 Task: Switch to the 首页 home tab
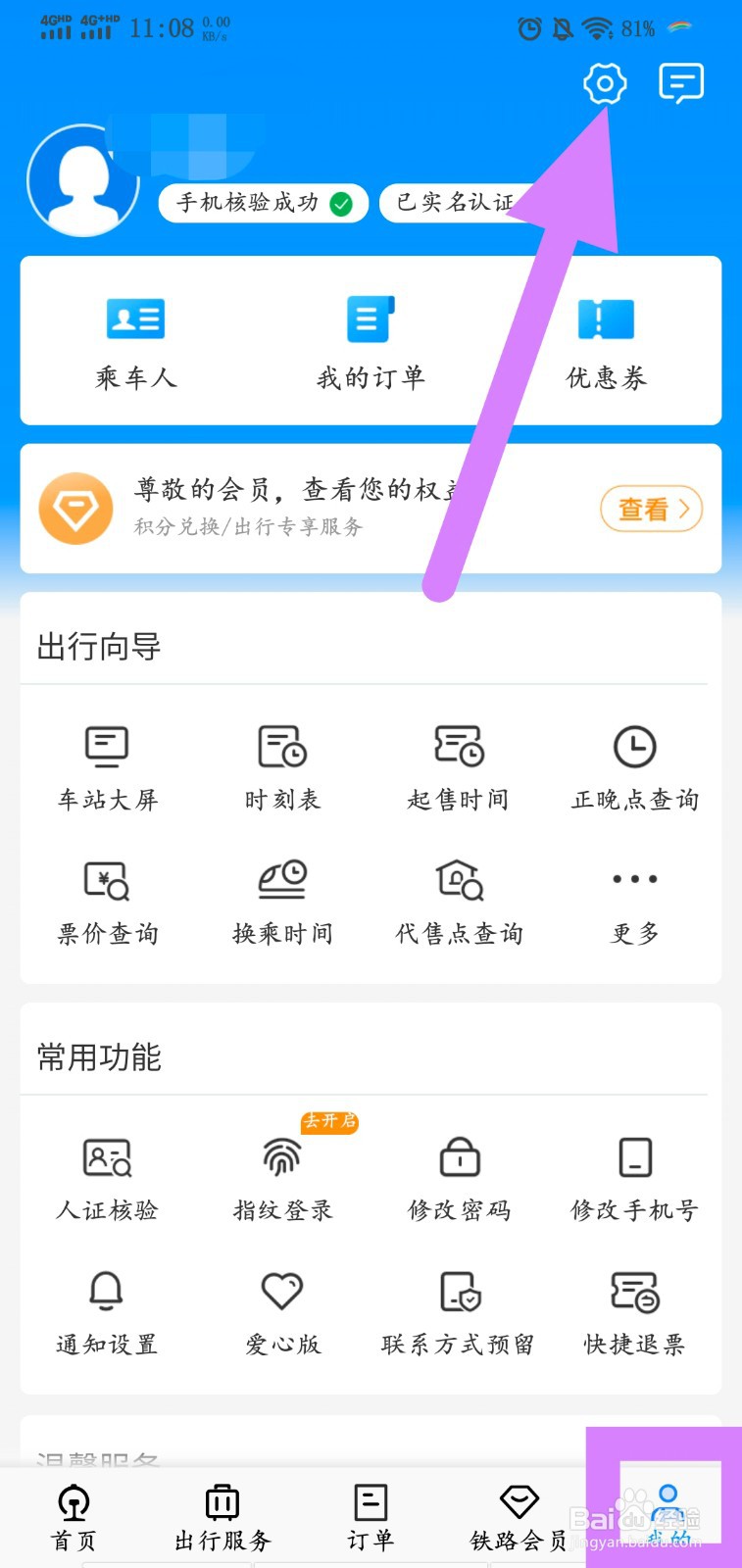point(73,1514)
